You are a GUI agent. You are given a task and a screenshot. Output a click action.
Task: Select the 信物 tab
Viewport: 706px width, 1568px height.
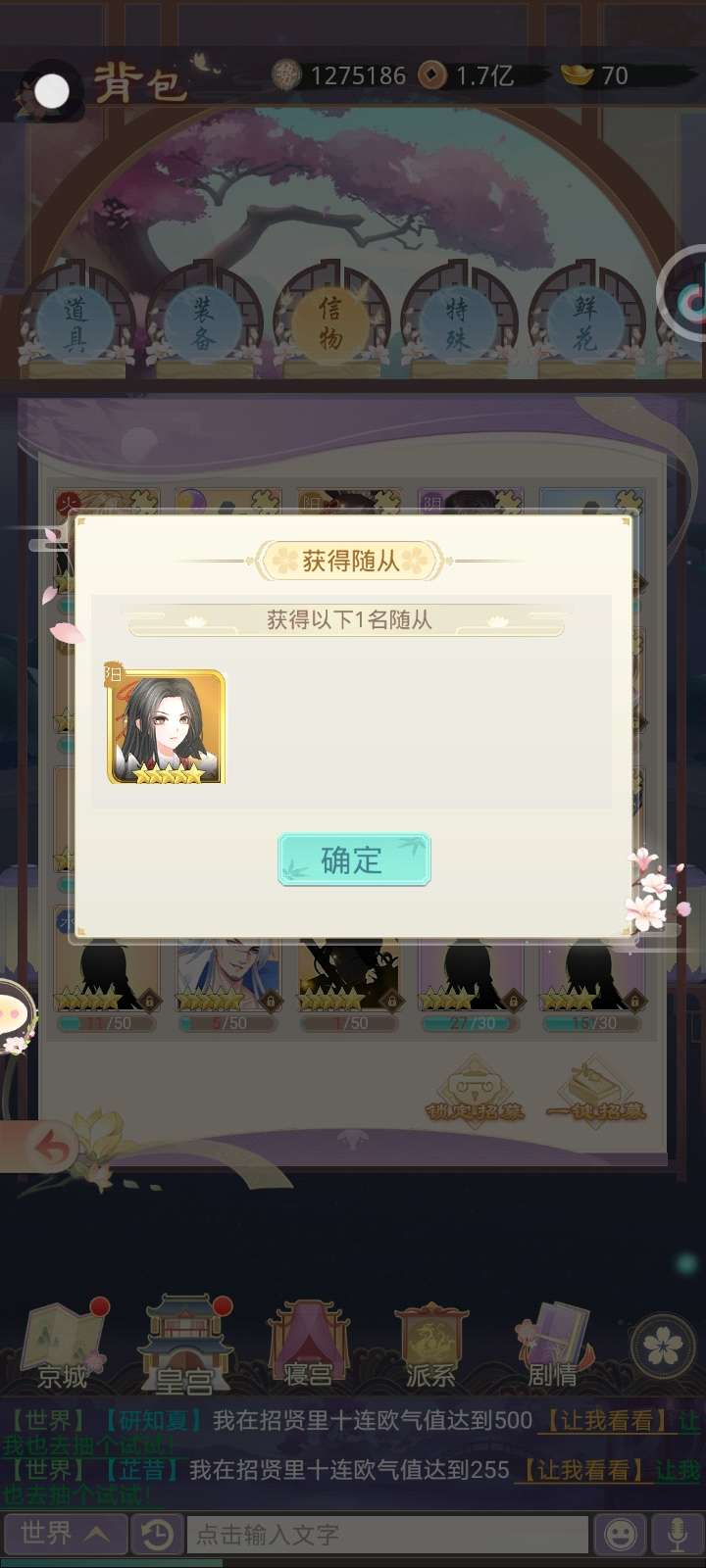click(330, 323)
